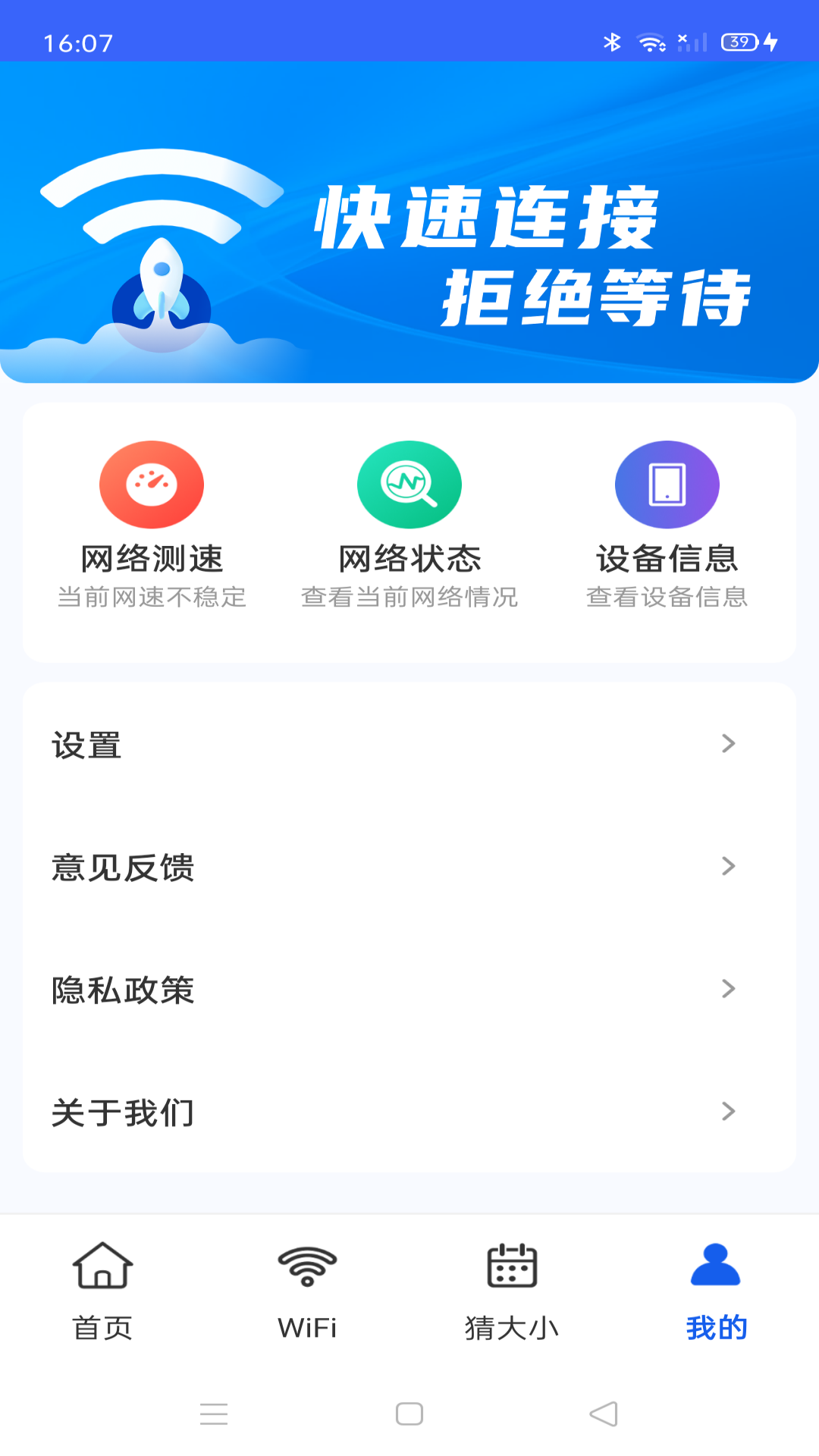
Task: Tap the 网络测速 speedometer icon
Action: pos(151,484)
